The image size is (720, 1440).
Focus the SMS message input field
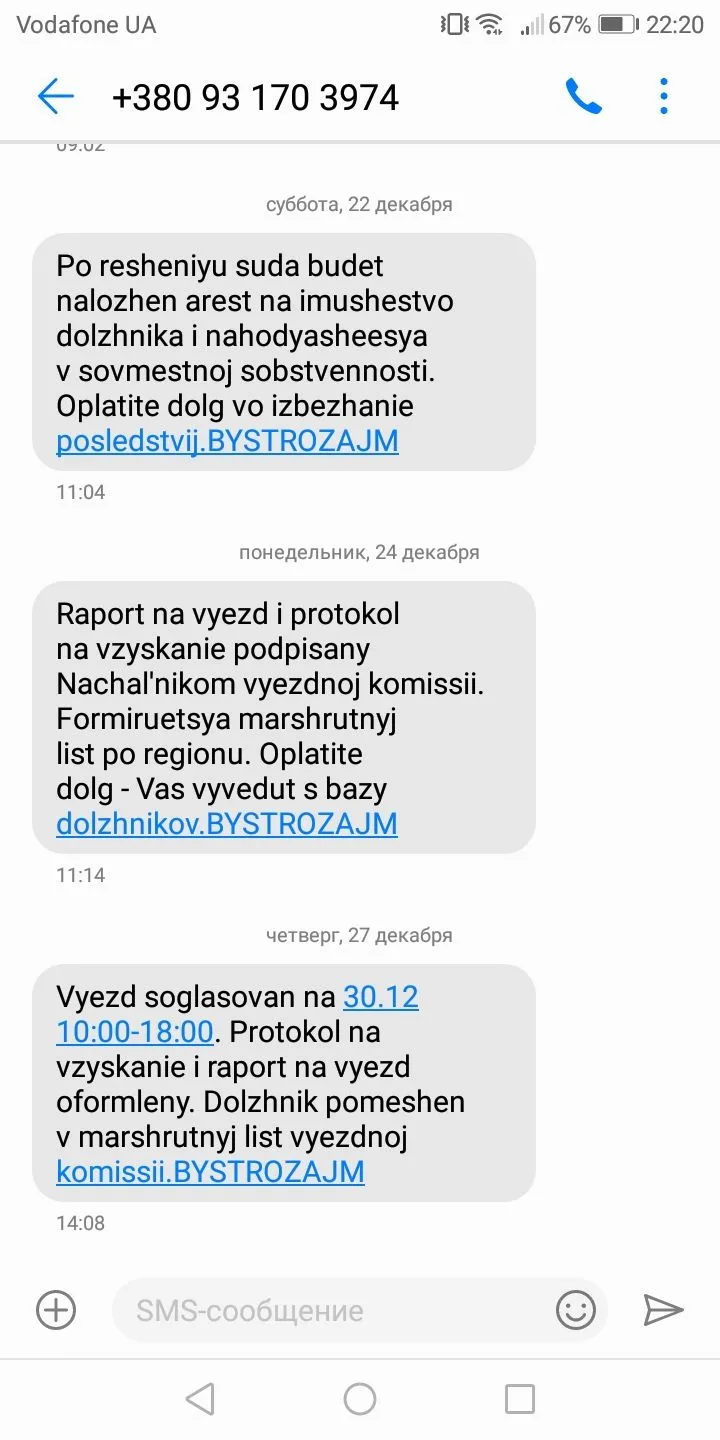[330, 1310]
